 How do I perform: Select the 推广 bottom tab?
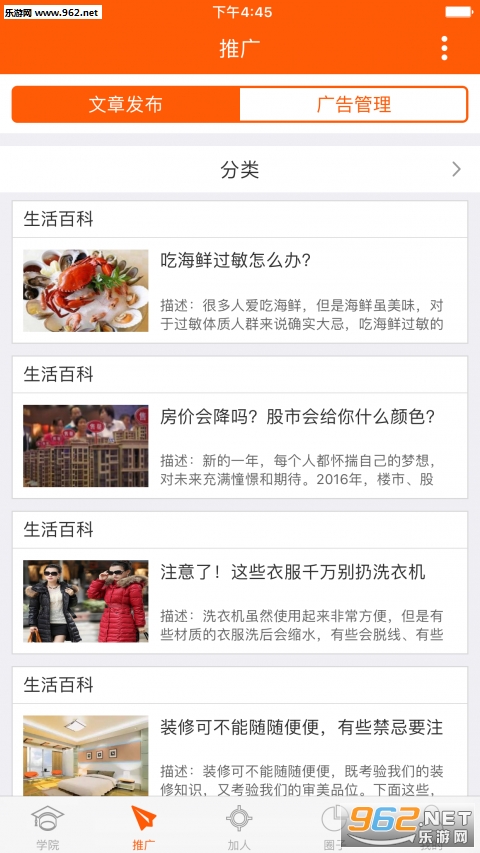[x=144, y=826]
